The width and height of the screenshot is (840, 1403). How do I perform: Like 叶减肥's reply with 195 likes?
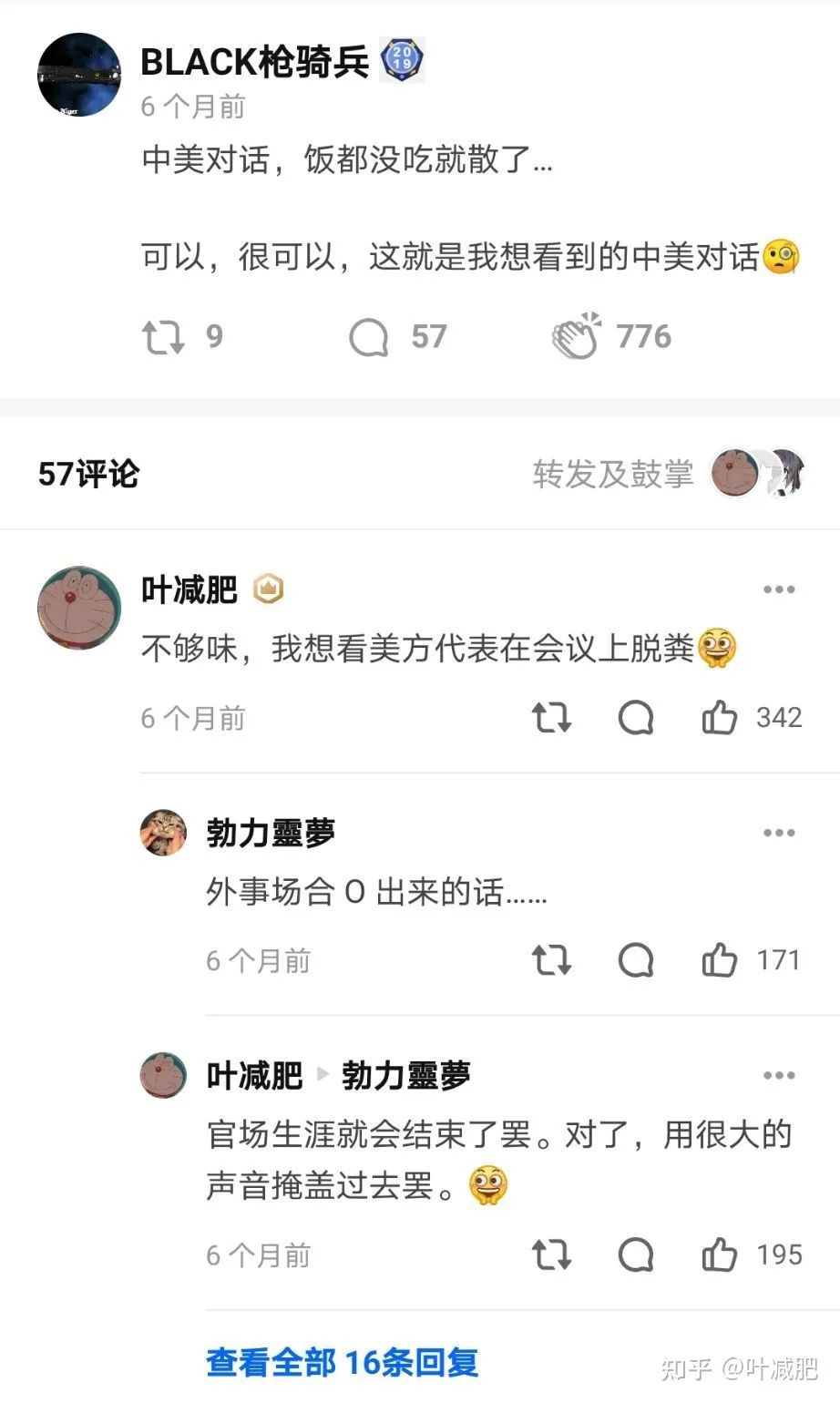click(x=719, y=1255)
